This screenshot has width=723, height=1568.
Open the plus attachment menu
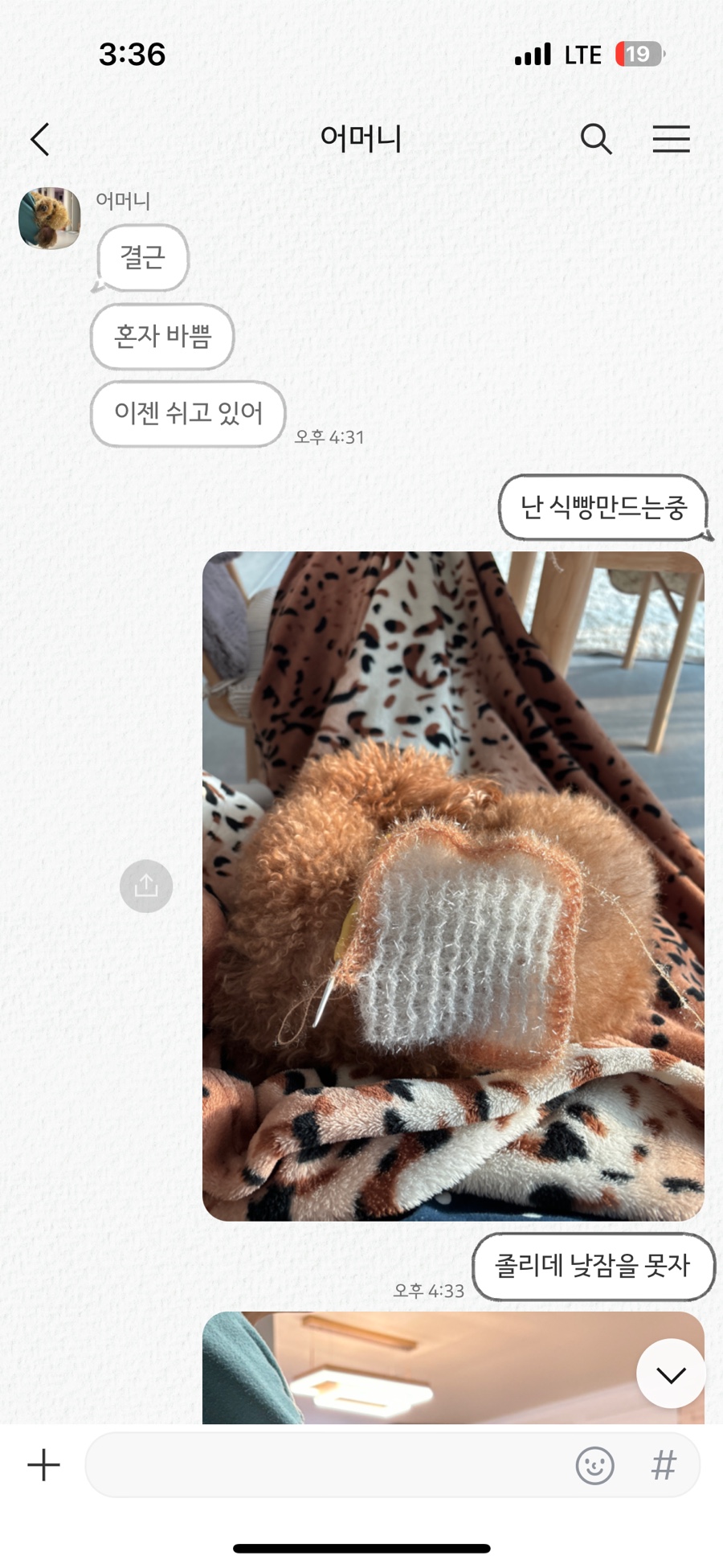point(43,1464)
